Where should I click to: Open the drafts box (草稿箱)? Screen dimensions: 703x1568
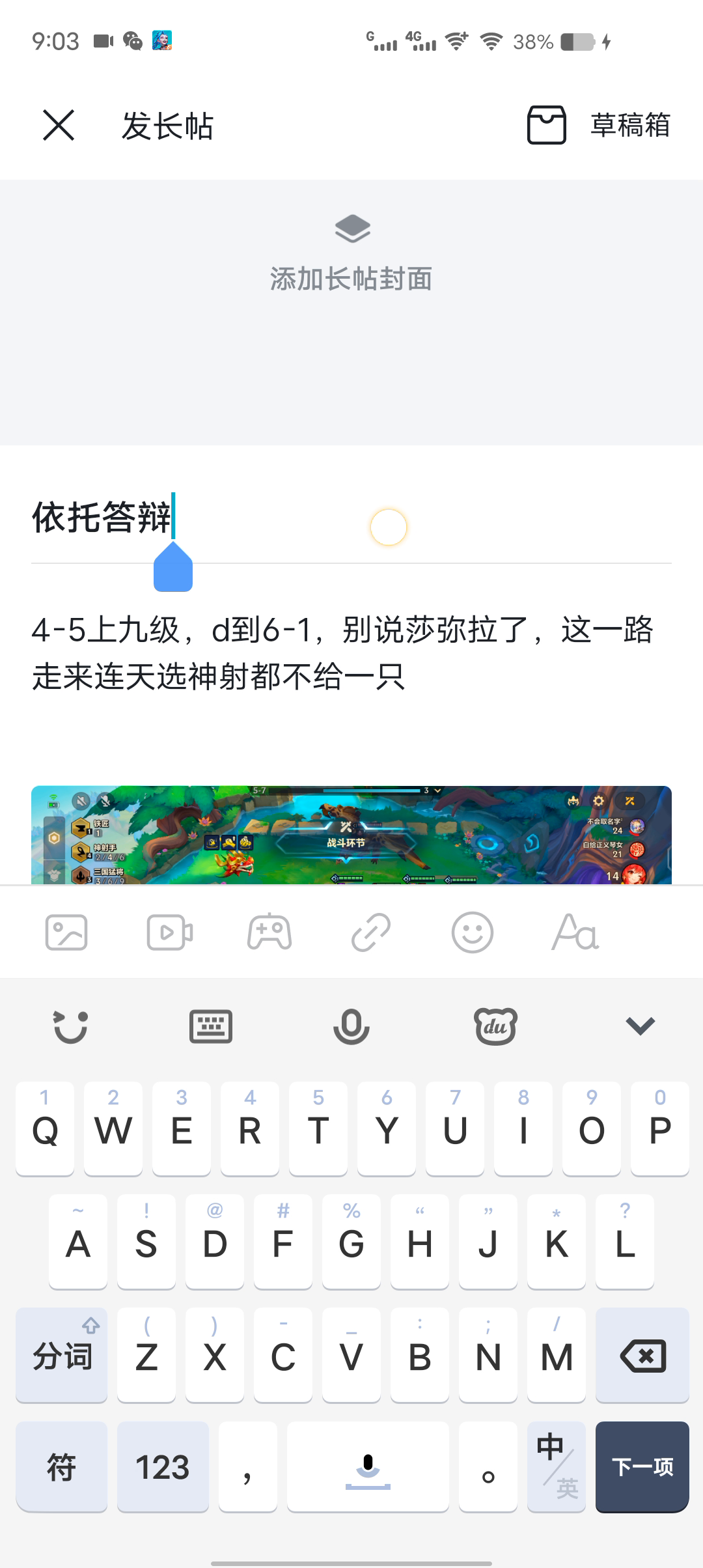click(599, 125)
